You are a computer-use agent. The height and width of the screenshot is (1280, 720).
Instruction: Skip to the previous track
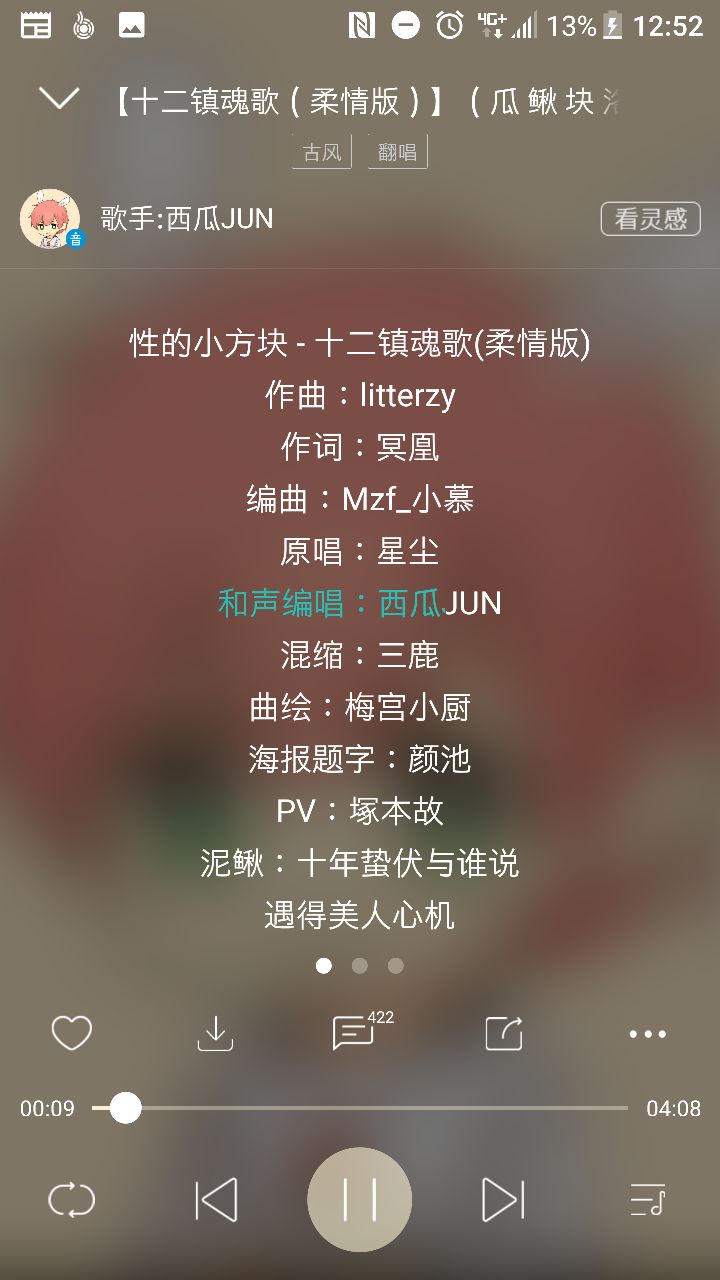(x=216, y=1199)
